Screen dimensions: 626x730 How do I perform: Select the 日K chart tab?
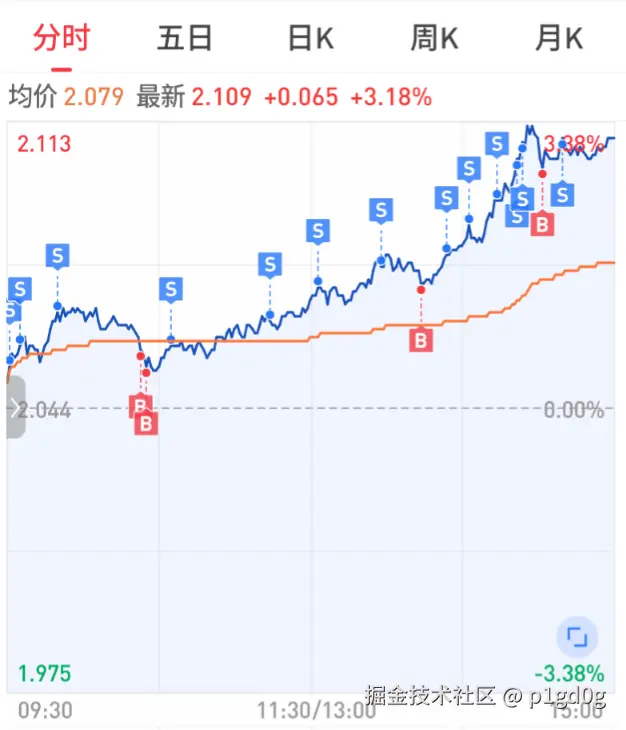[x=310, y=38]
